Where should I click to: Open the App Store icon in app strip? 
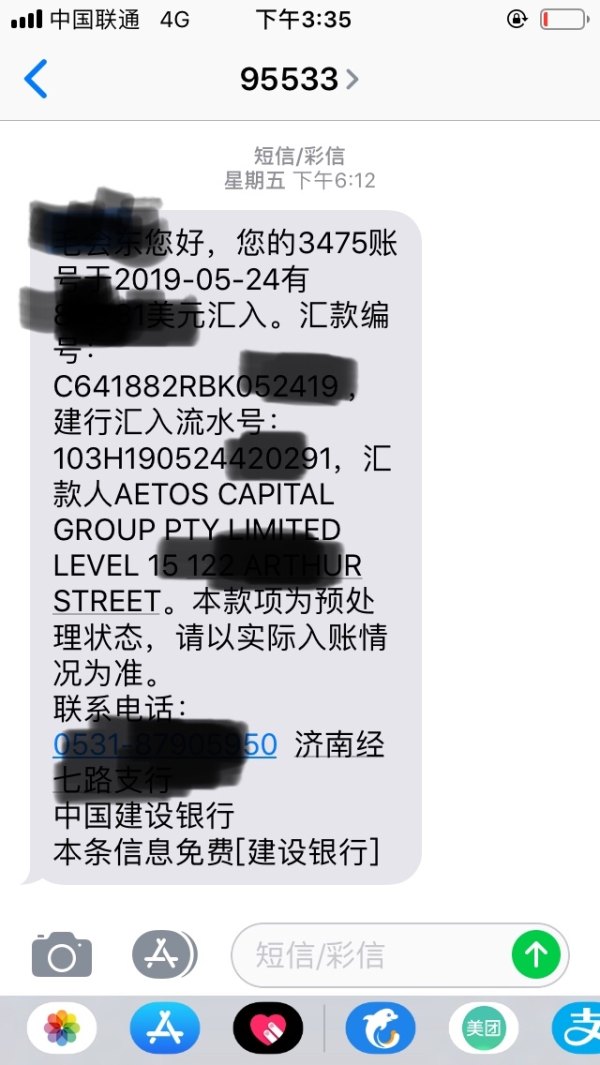pyautogui.click(x=165, y=1027)
